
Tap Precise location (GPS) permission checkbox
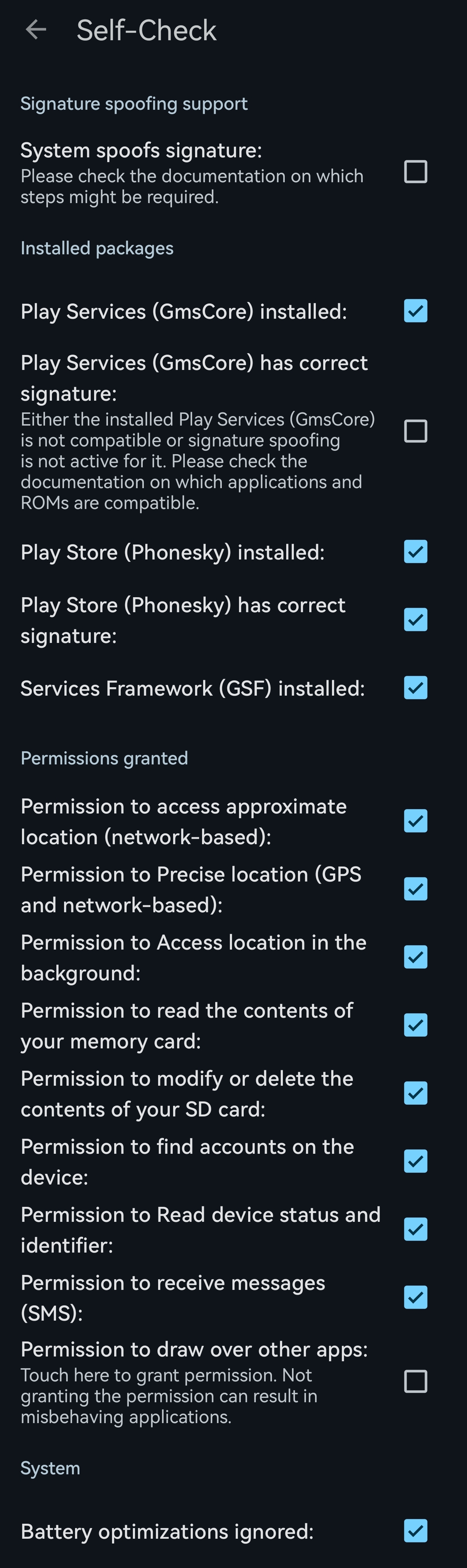pyautogui.click(x=415, y=889)
